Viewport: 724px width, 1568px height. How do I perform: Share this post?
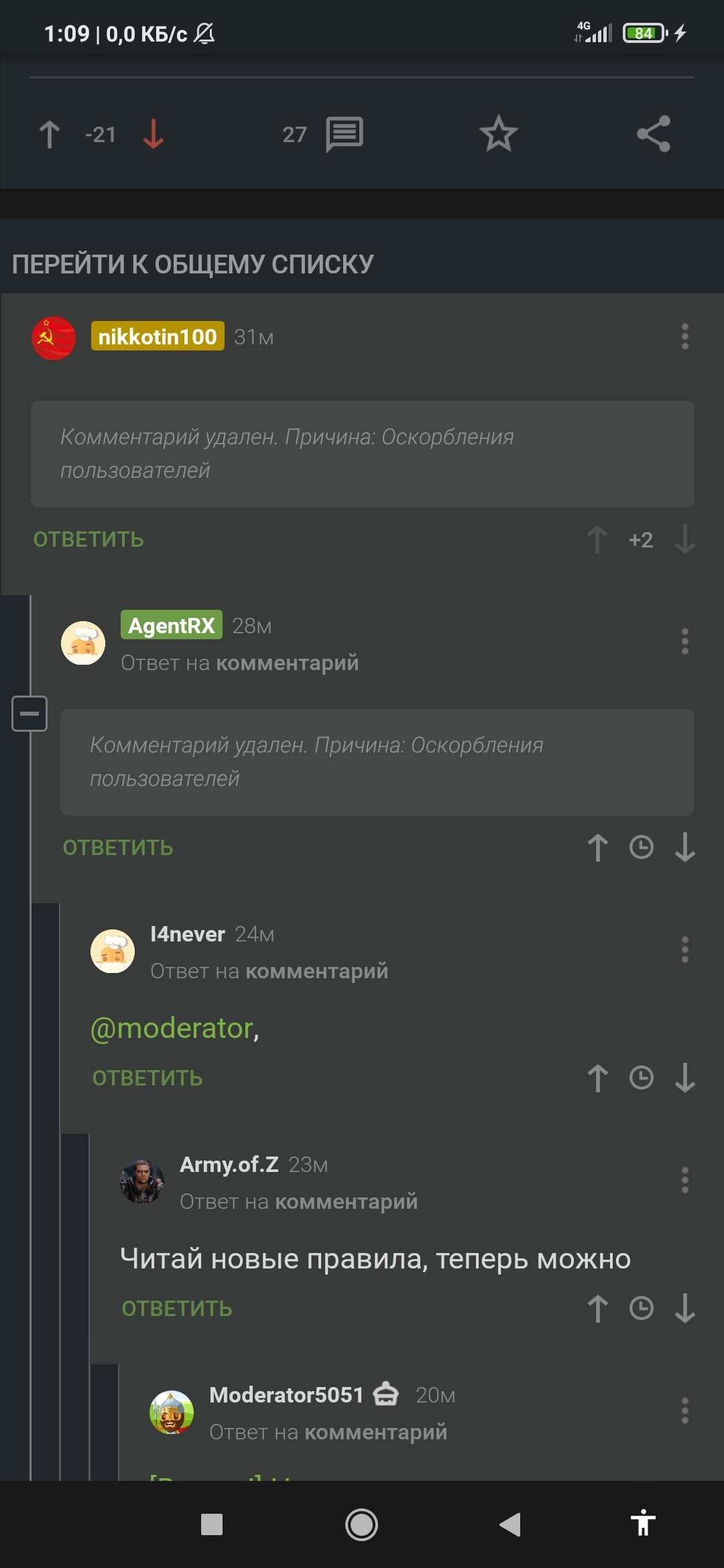tap(654, 134)
